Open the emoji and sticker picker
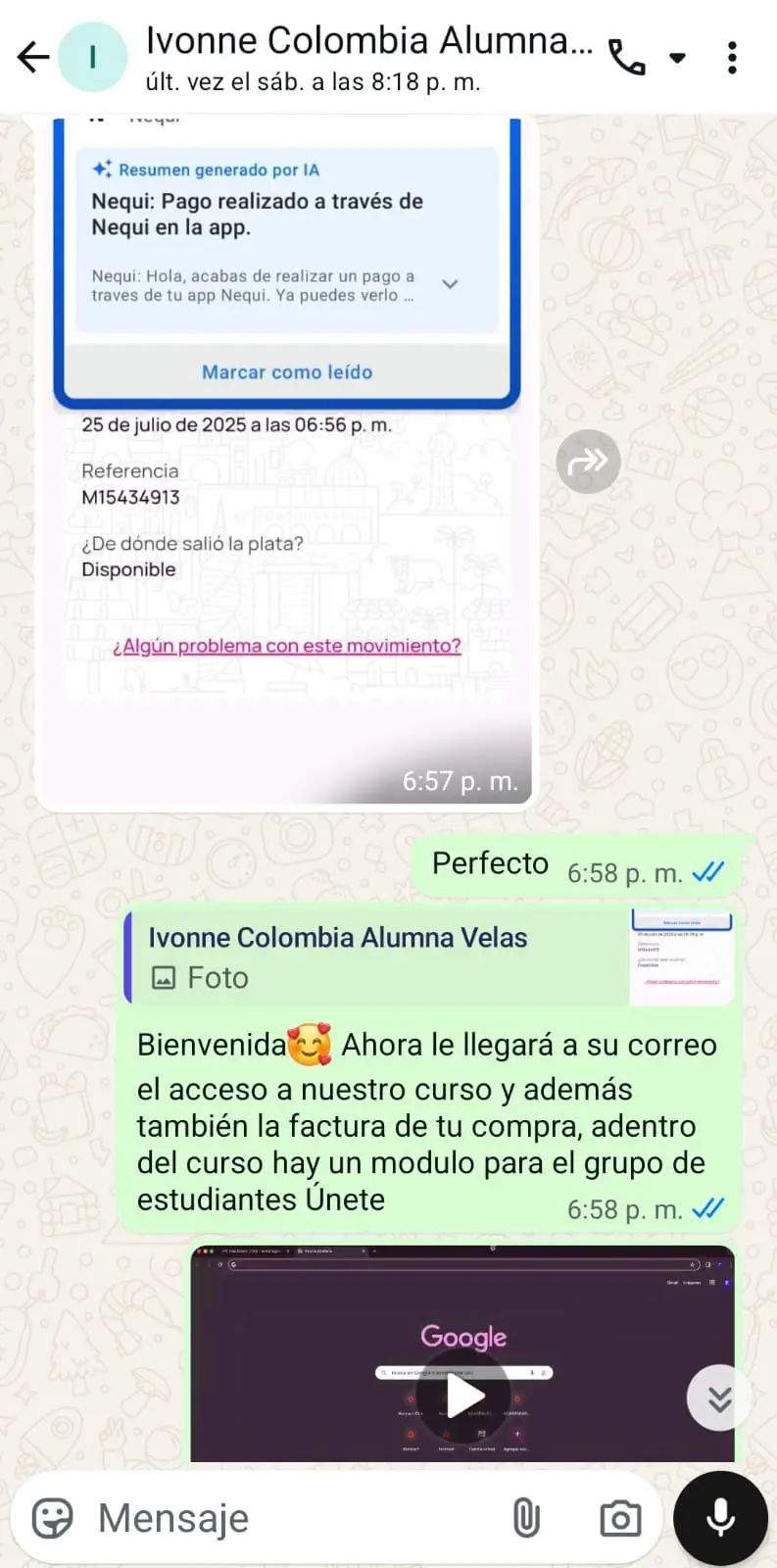Screen dimensions: 777x1568 pos(53,1518)
